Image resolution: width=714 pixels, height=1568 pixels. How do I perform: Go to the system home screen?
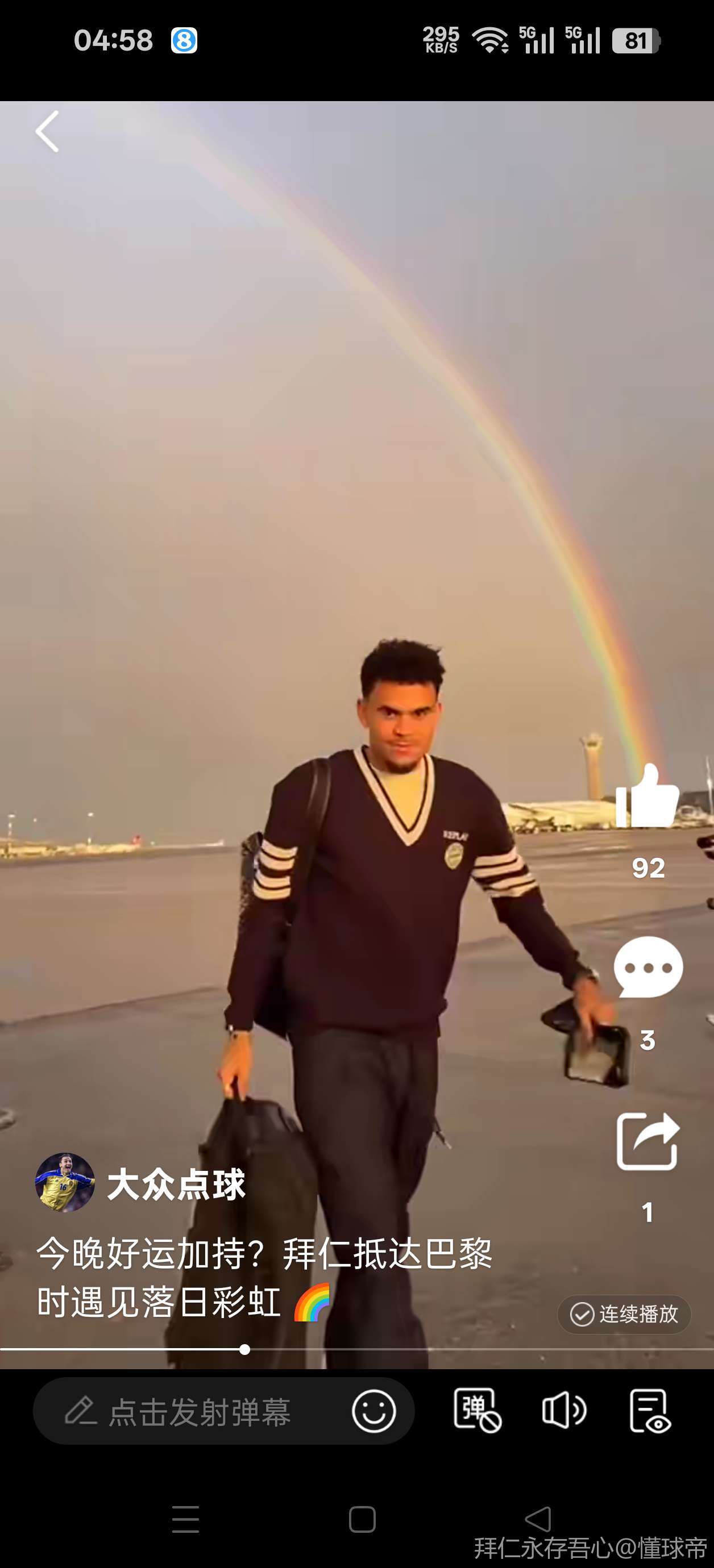(x=362, y=1519)
